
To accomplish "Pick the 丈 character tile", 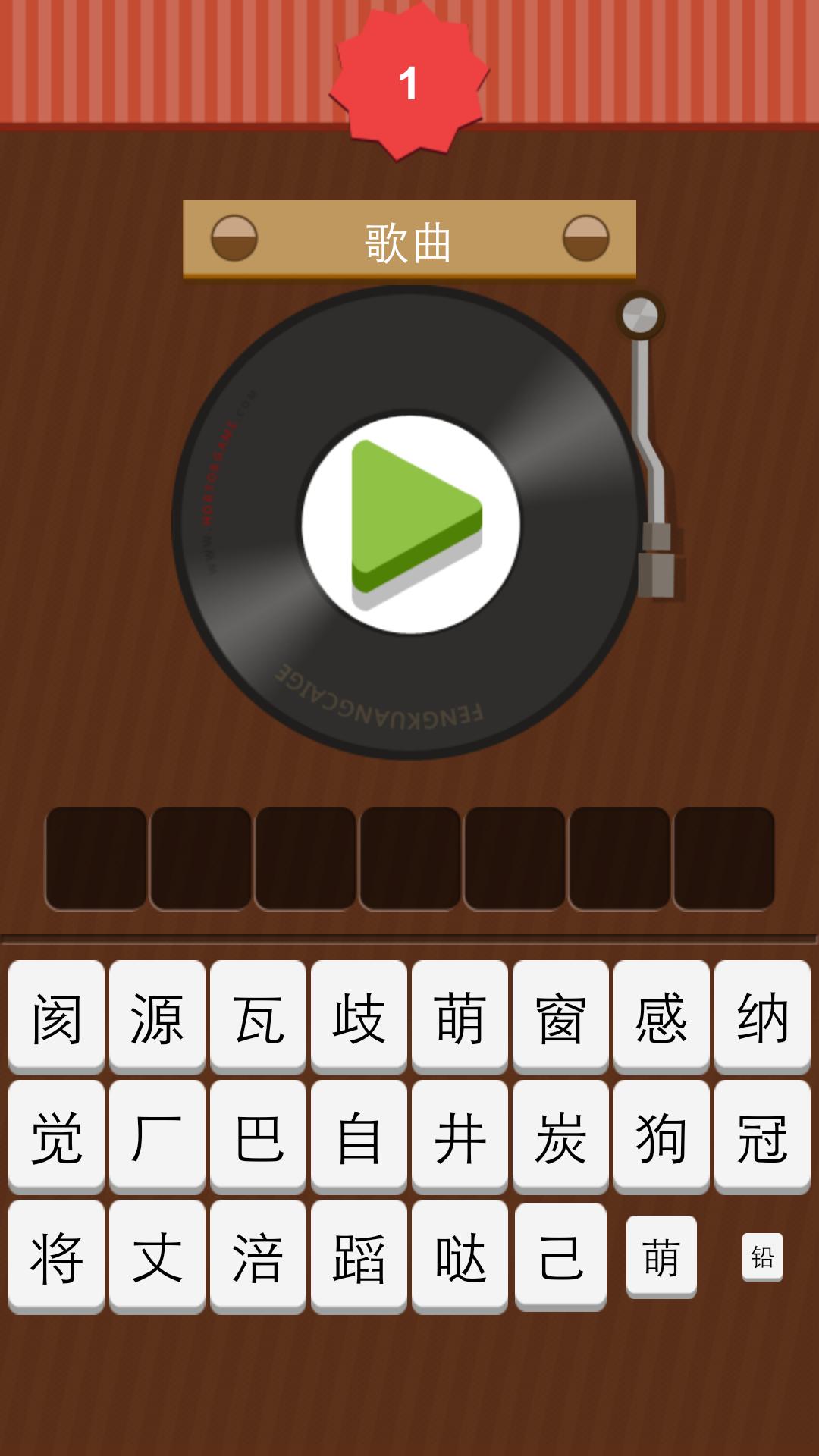I will [x=157, y=1257].
